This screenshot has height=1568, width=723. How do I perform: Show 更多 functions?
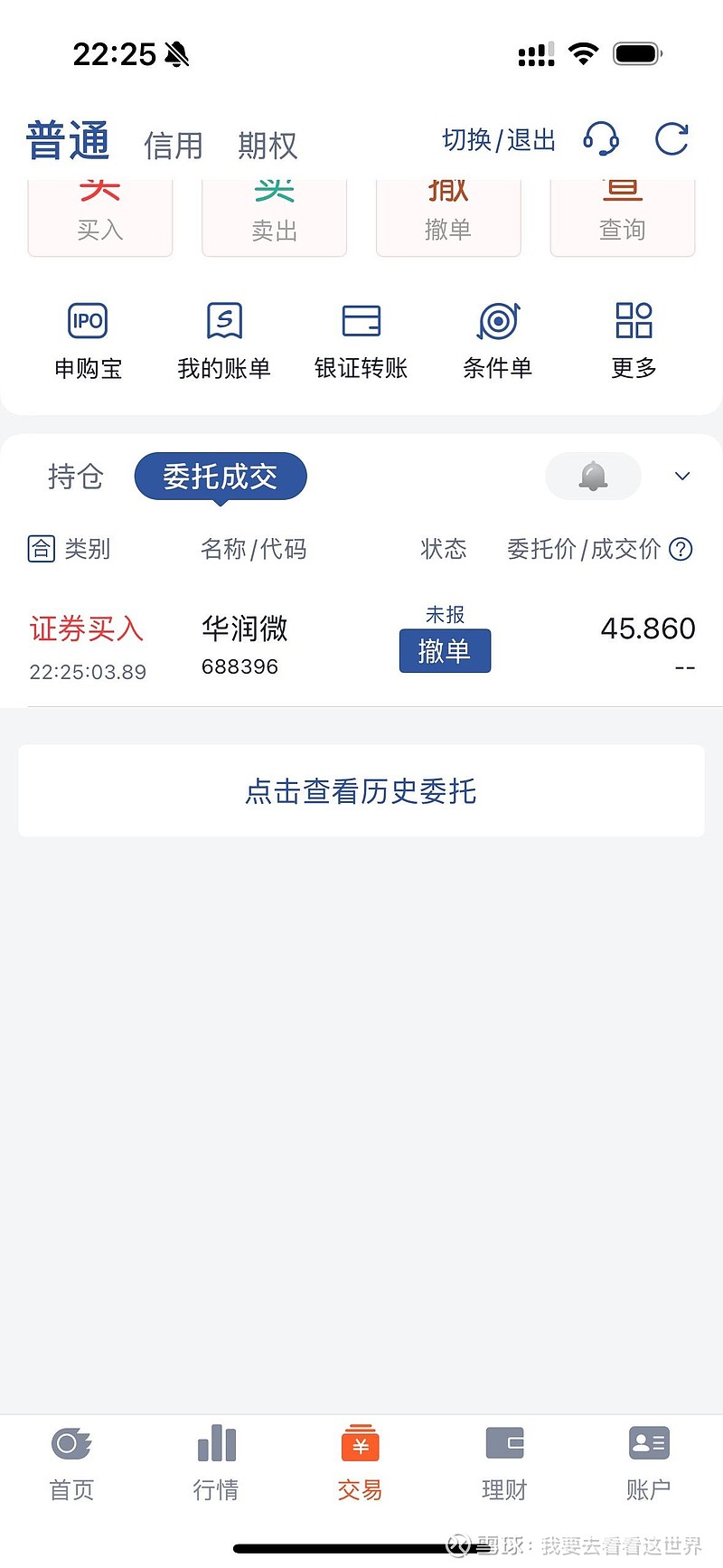click(634, 341)
